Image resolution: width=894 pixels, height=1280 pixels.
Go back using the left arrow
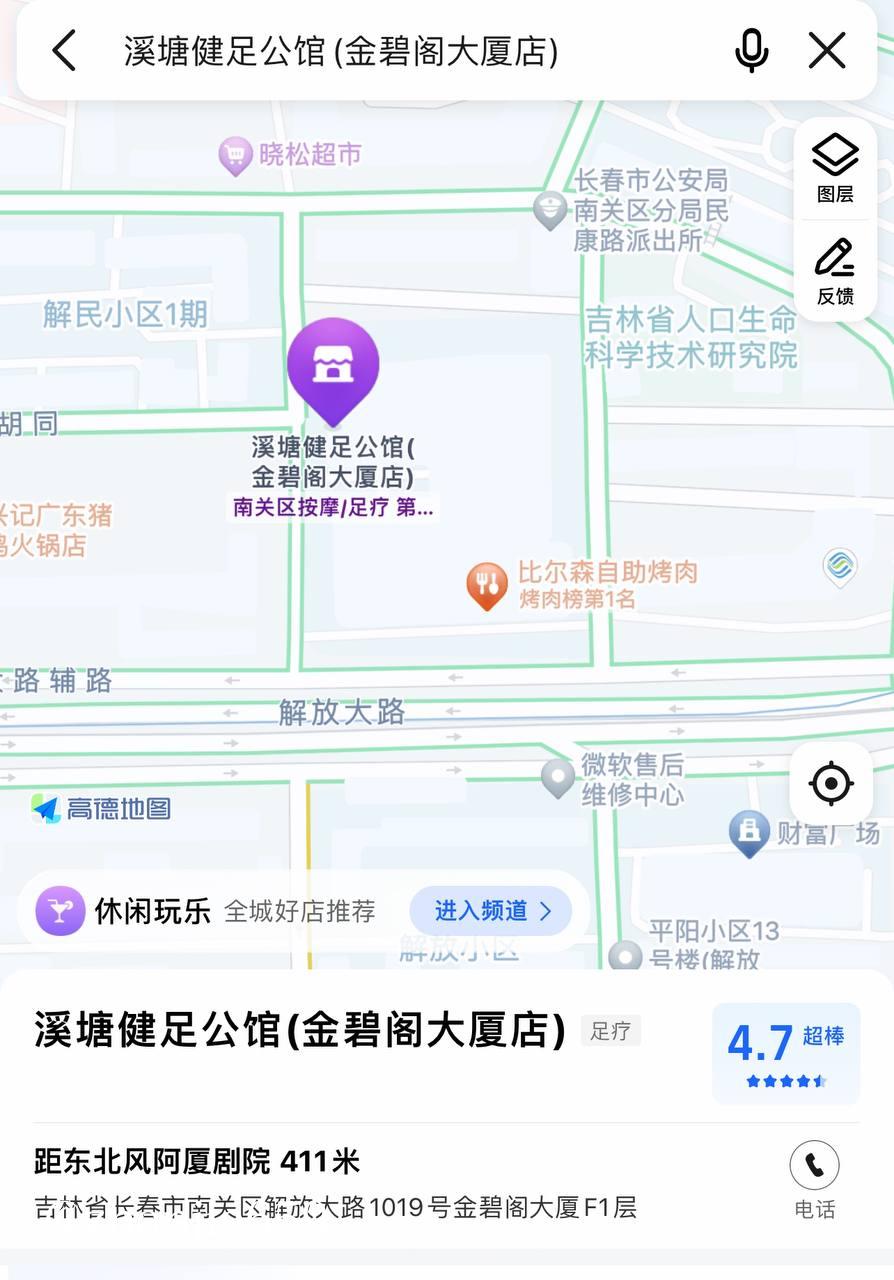point(64,51)
